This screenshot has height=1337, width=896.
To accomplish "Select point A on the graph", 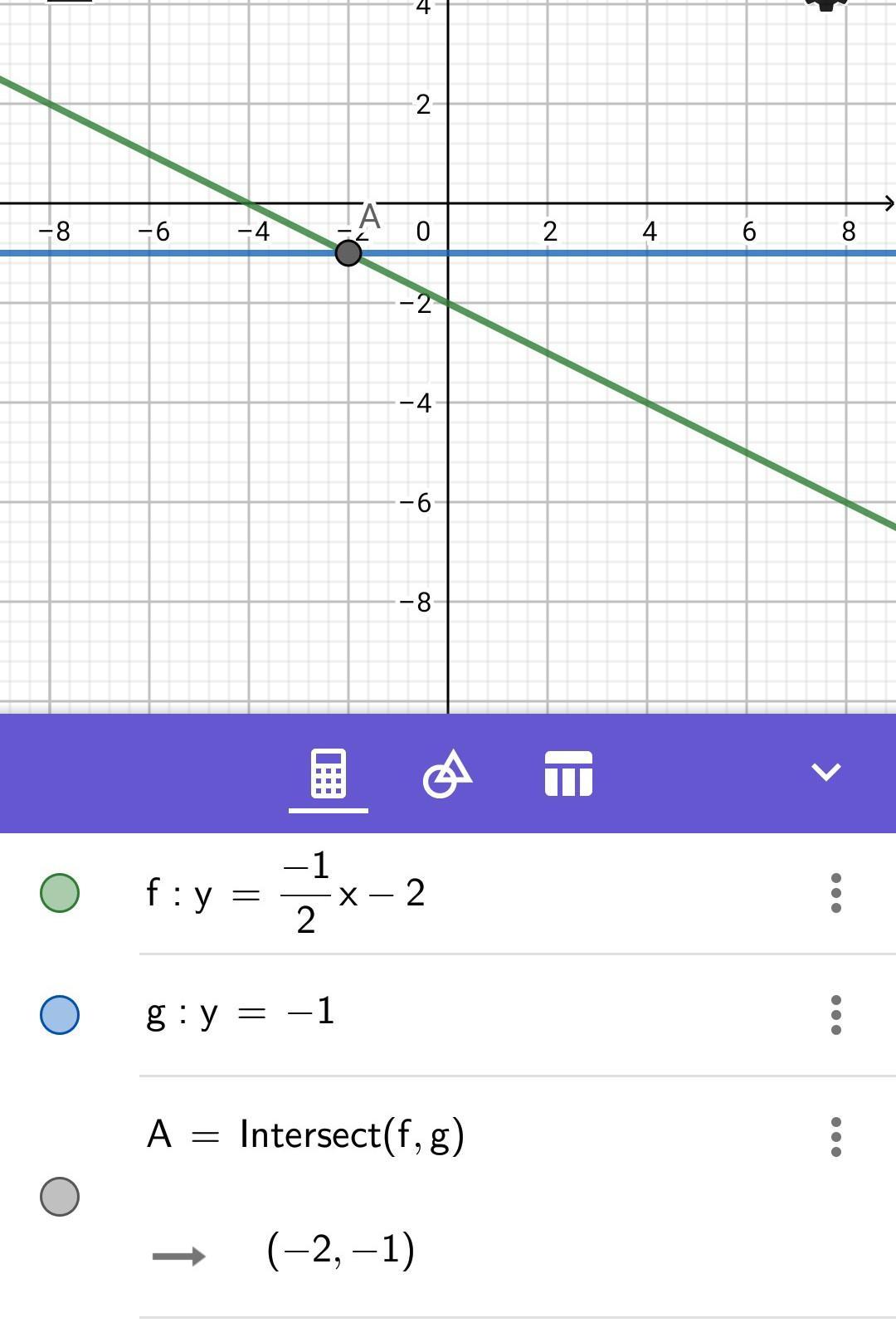I will [x=348, y=253].
